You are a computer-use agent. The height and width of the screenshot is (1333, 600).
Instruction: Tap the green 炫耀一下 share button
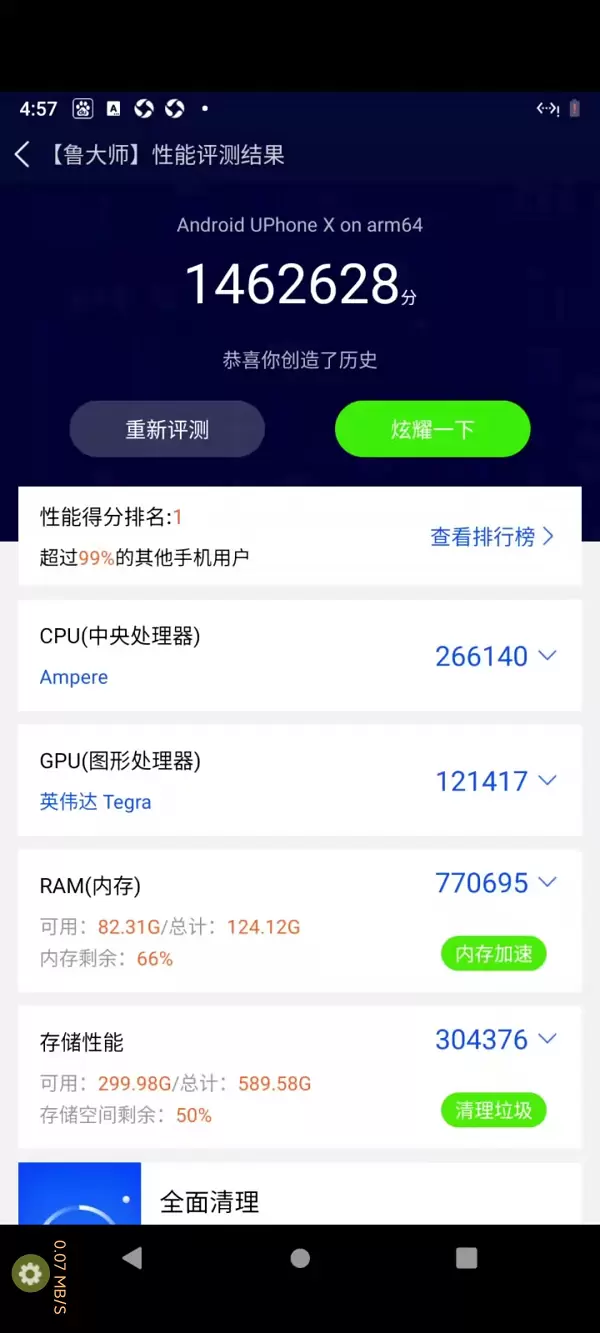tap(432, 430)
